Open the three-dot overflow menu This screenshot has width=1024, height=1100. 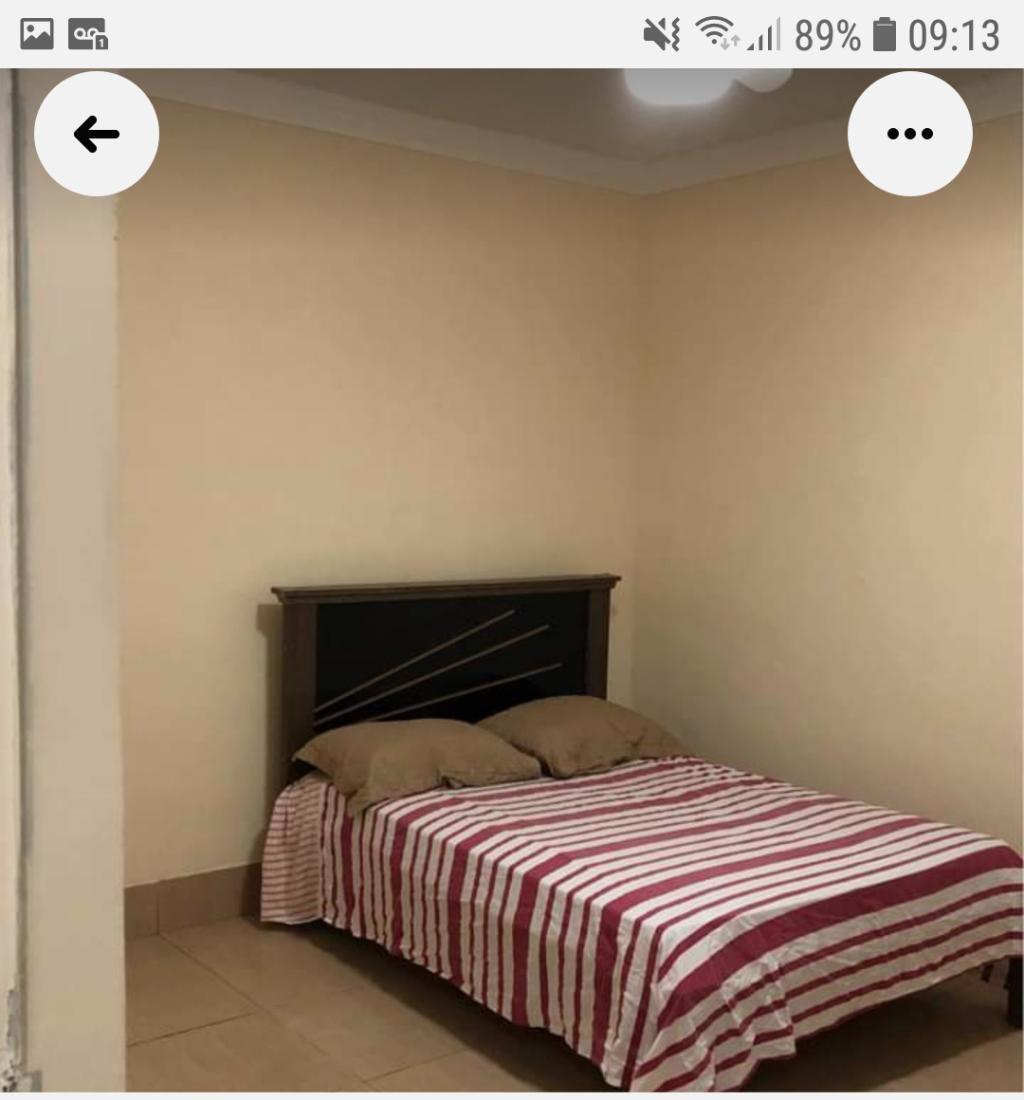coord(909,134)
